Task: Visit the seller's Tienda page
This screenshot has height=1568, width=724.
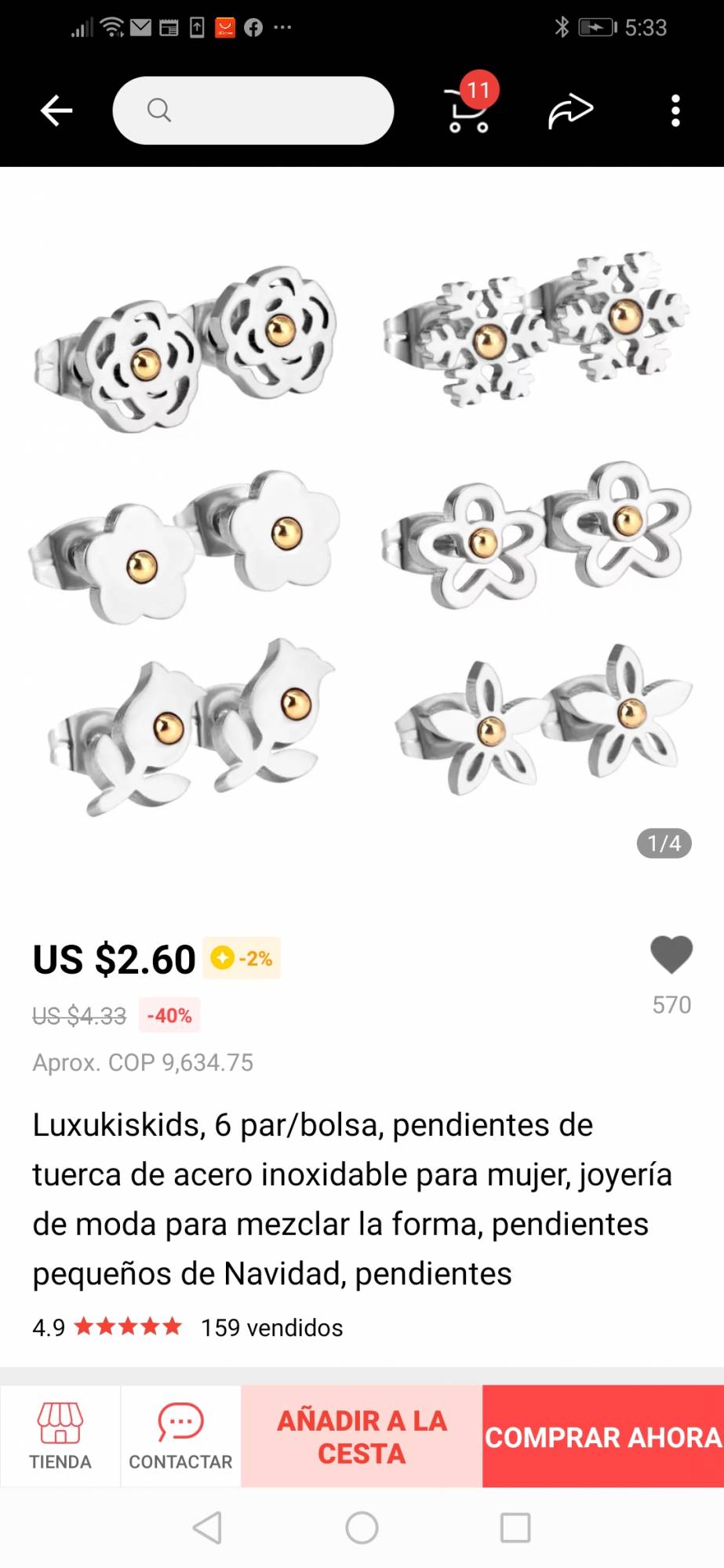Action: [60, 1436]
